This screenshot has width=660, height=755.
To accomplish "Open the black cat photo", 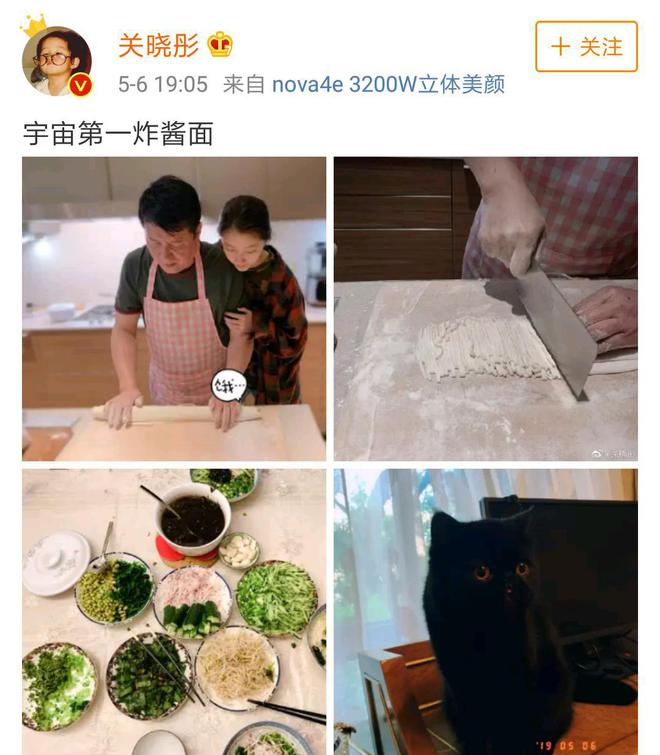I will tap(486, 612).
